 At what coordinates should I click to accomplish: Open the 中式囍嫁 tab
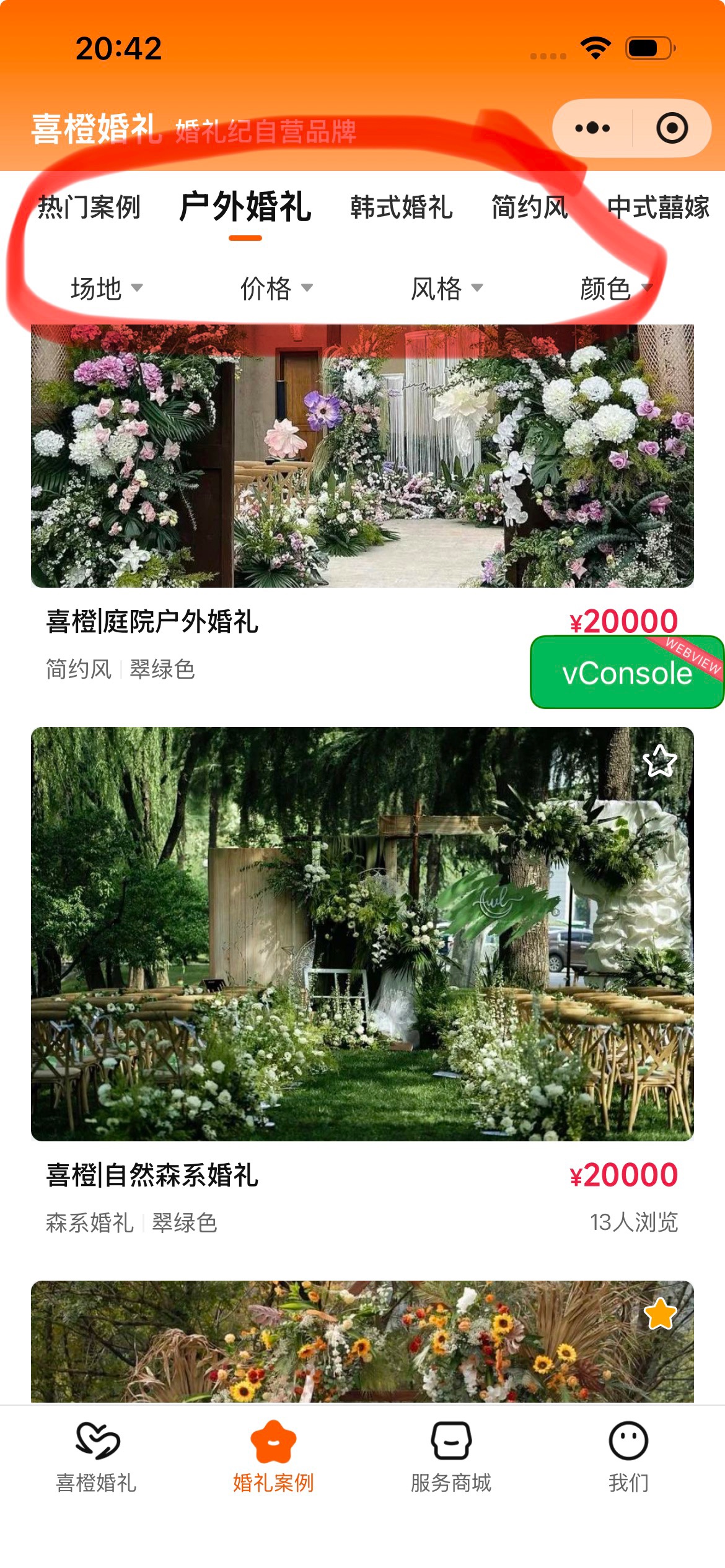pos(658,207)
